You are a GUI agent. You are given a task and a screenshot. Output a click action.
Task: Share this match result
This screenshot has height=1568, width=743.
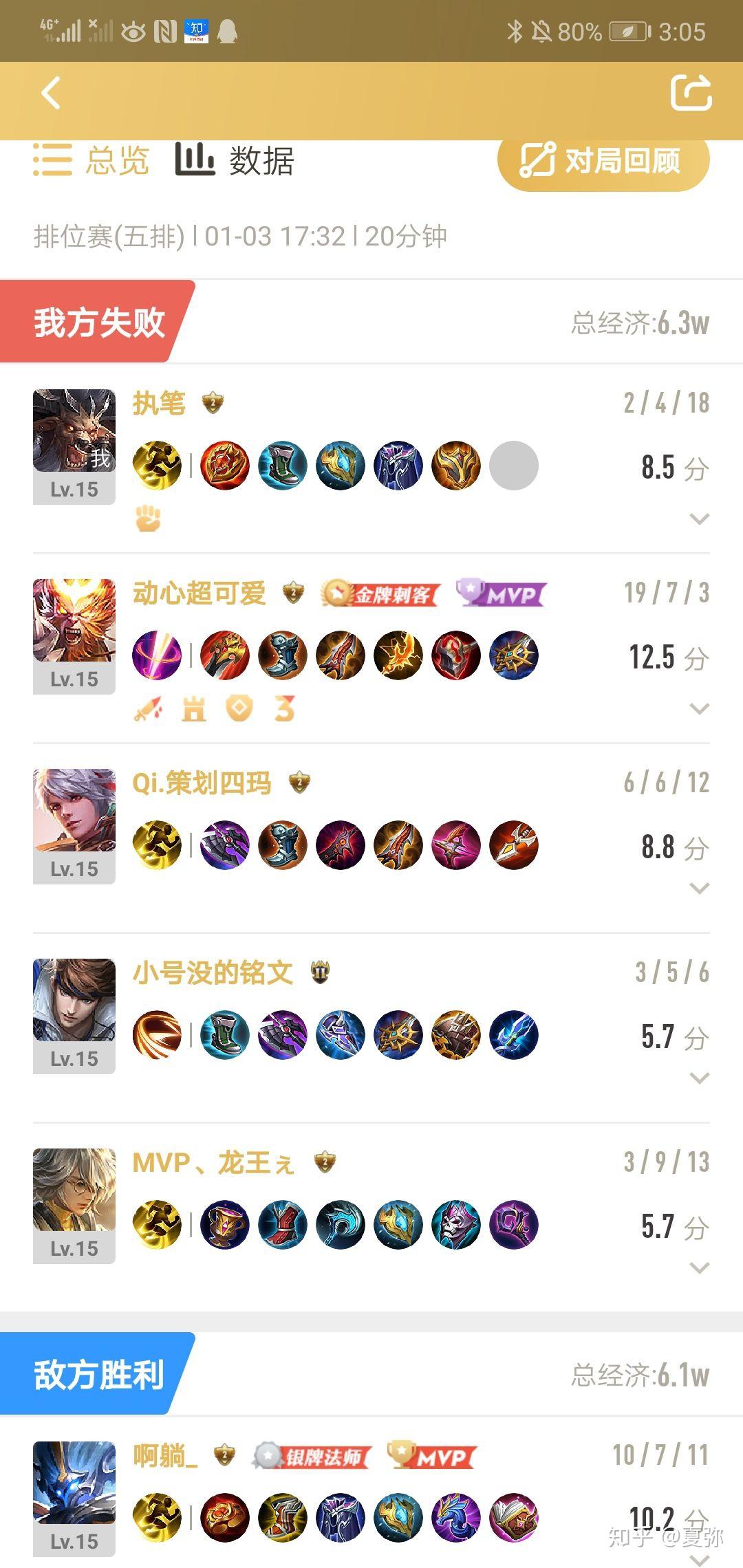point(690,93)
